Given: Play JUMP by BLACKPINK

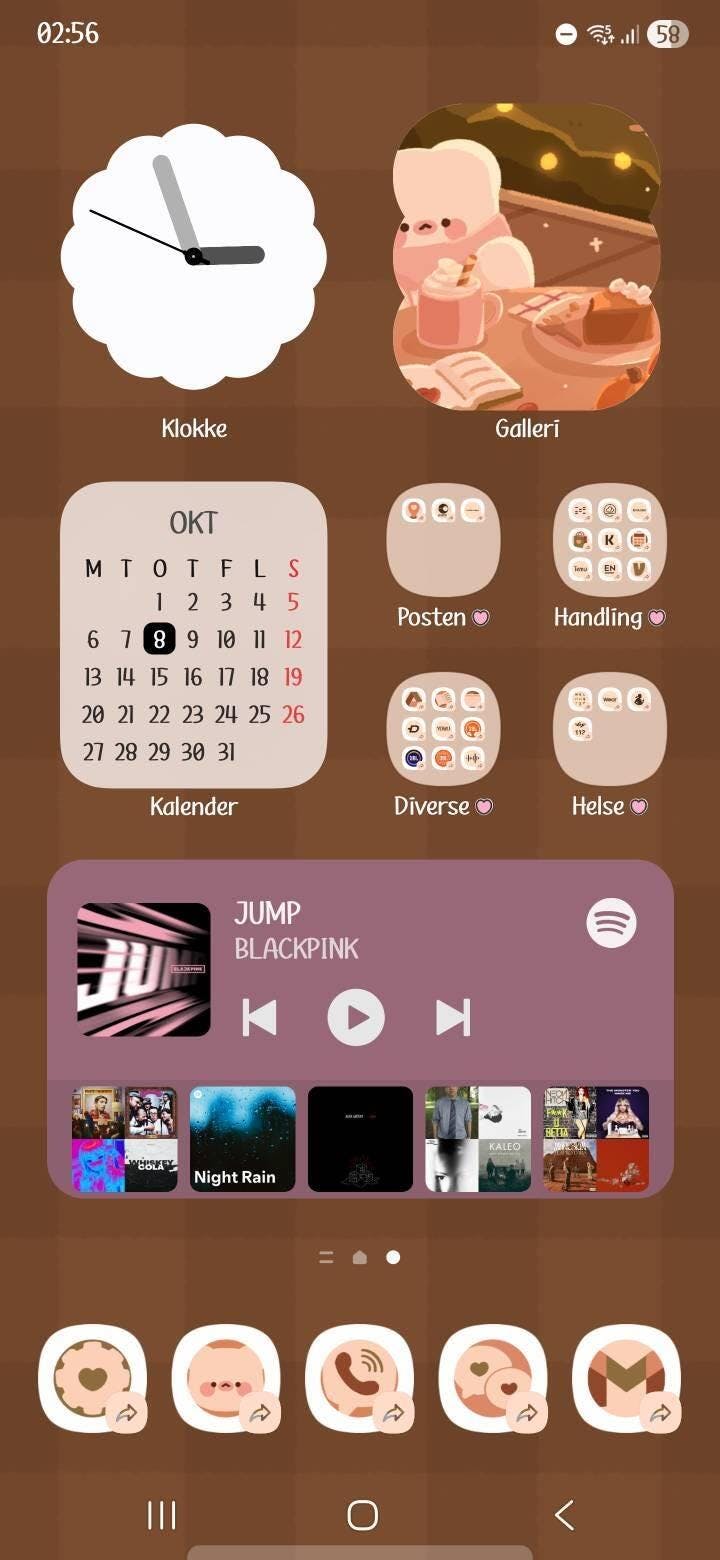Looking at the screenshot, I should pos(356,1018).
